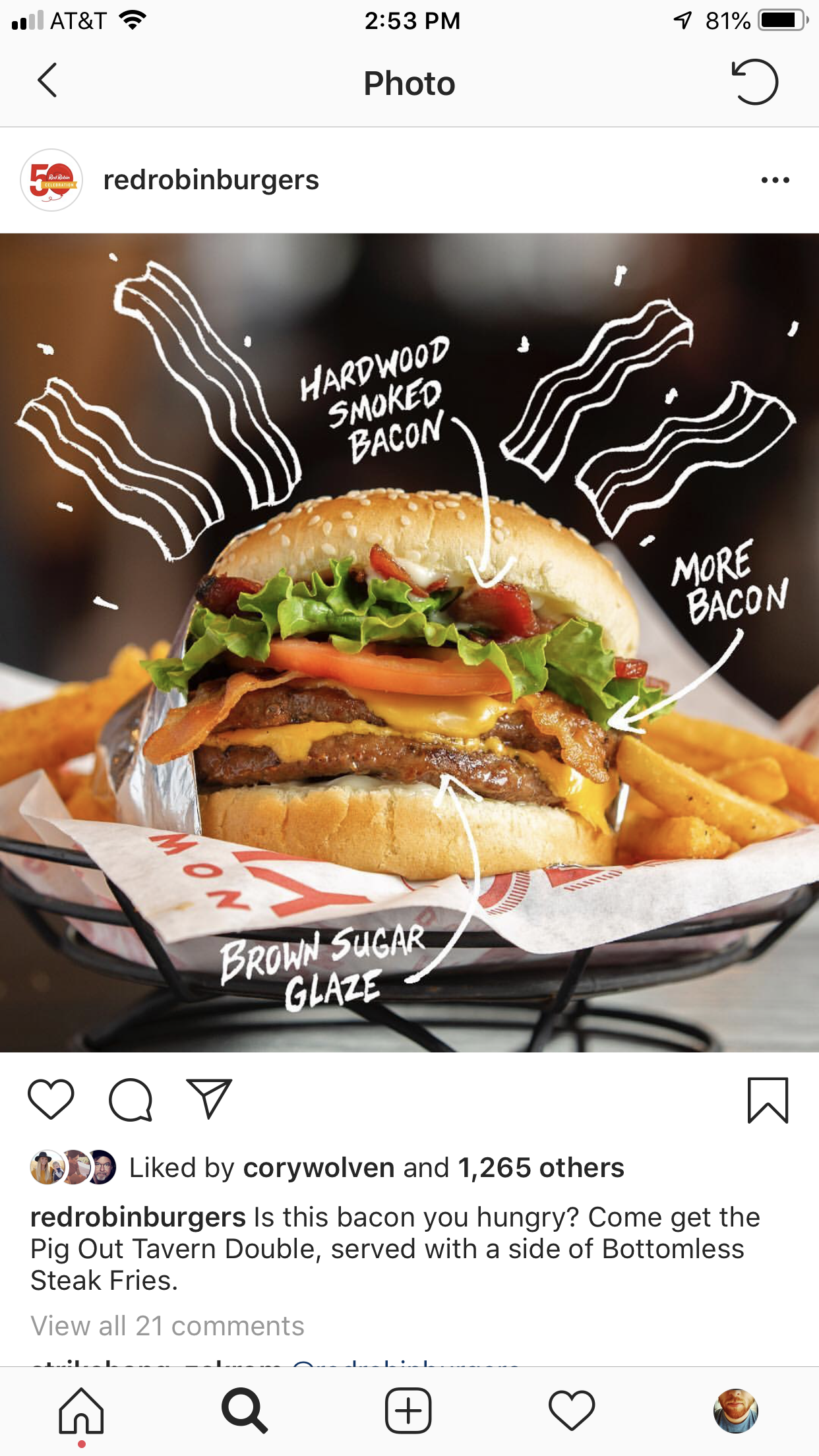819x1456 pixels.
Task: Open the Activity heart tab
Action: (x=572, y=1411)
